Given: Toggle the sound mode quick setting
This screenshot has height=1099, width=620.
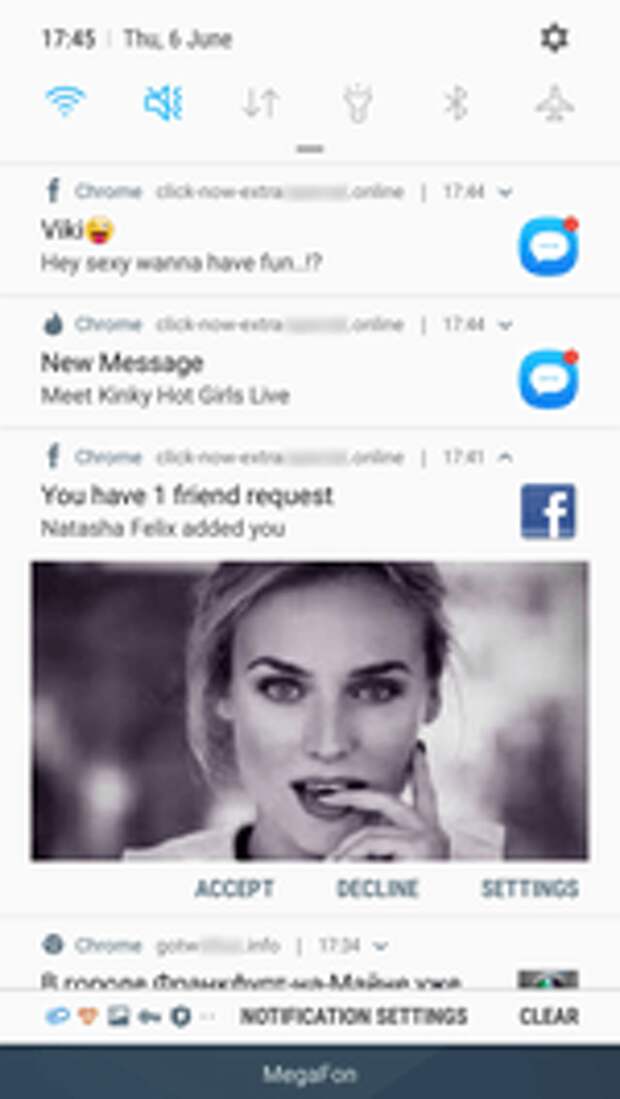Looking at the screenshot, I should (163, 102).
